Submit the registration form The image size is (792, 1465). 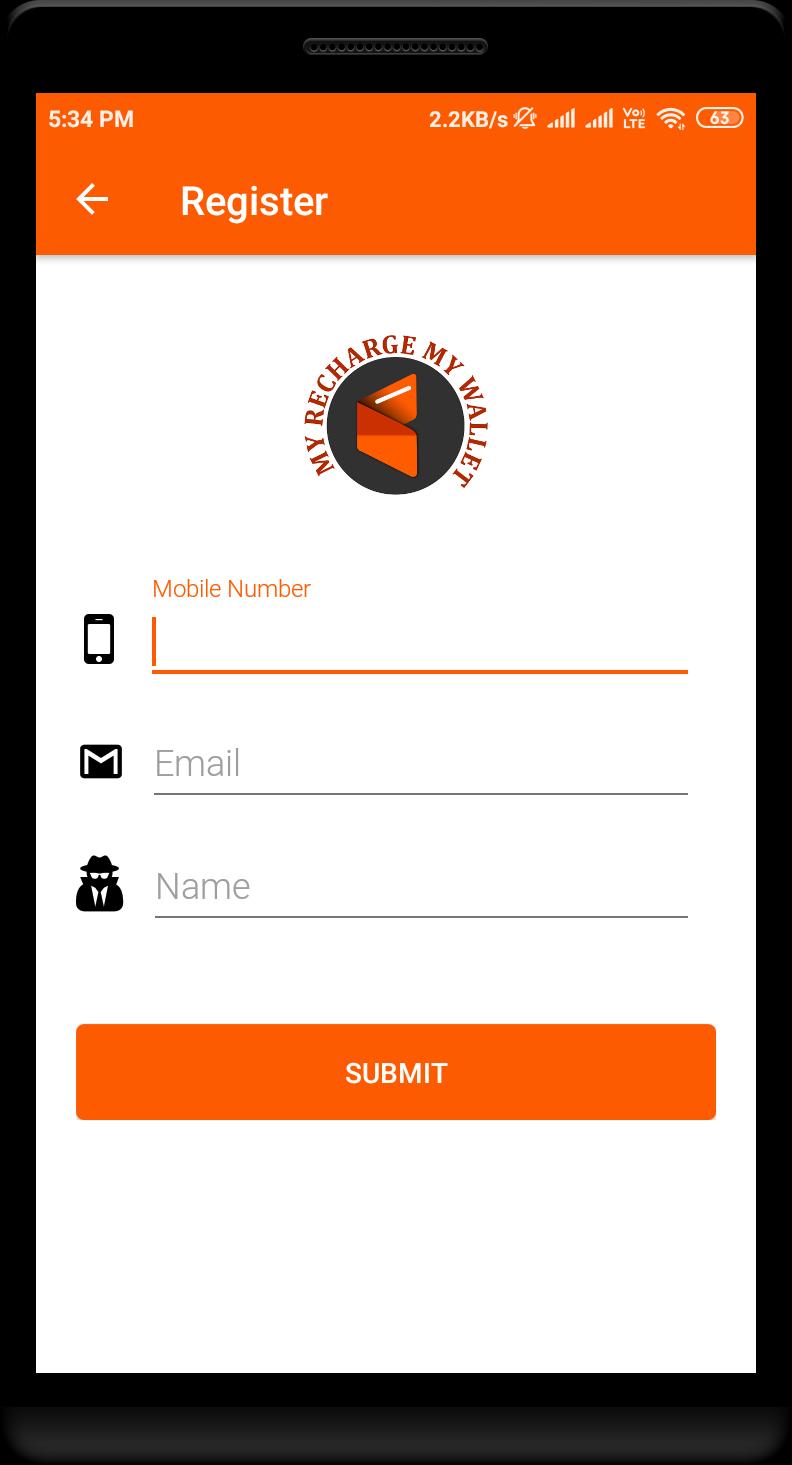[x=396, y=1072]
